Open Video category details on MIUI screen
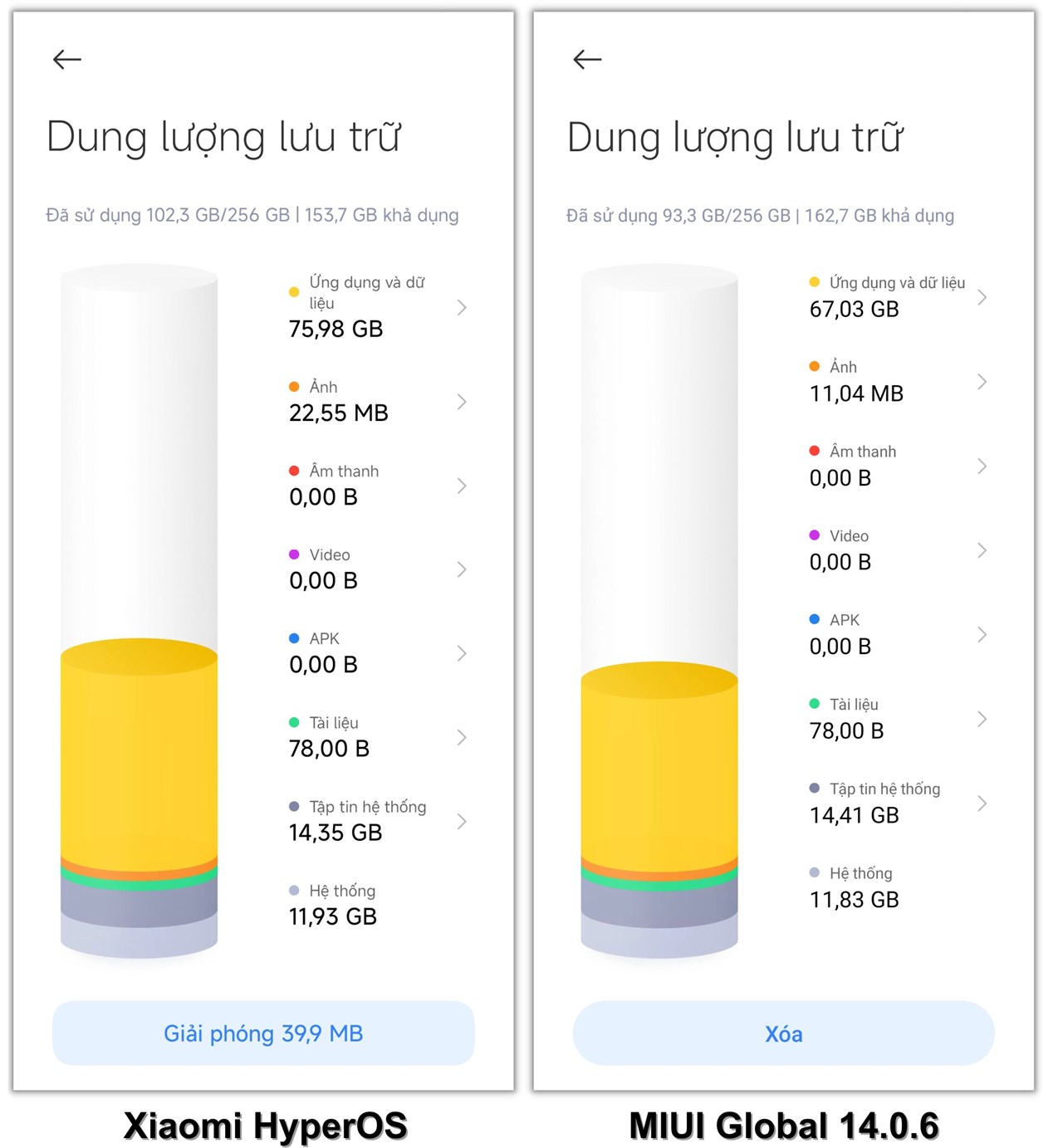Viewport: 1063px width, 1148px height. click(982, 550)
